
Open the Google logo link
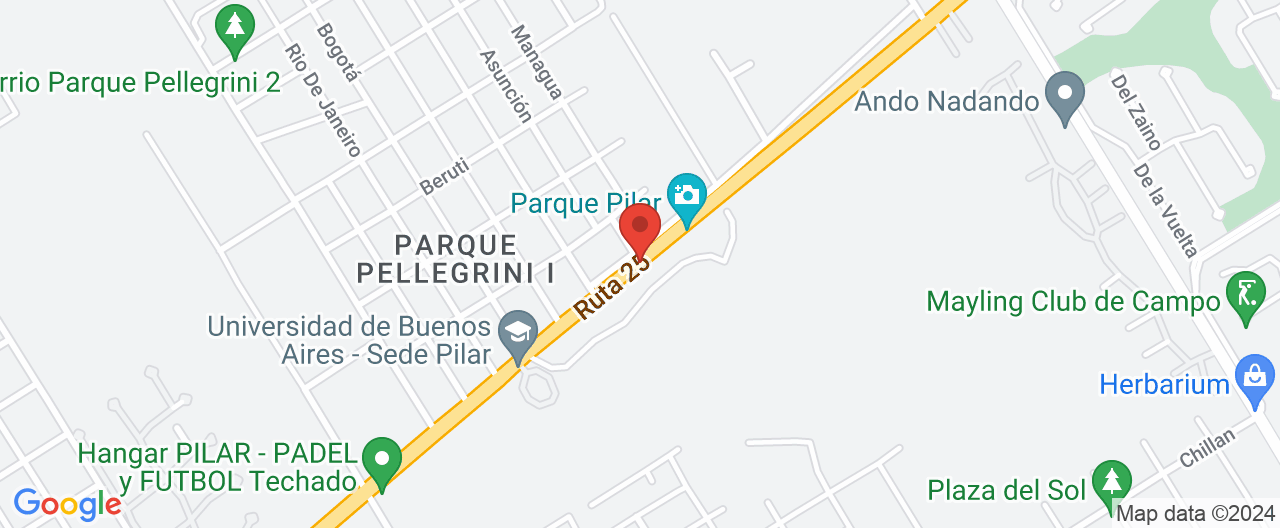pos(66,503)
